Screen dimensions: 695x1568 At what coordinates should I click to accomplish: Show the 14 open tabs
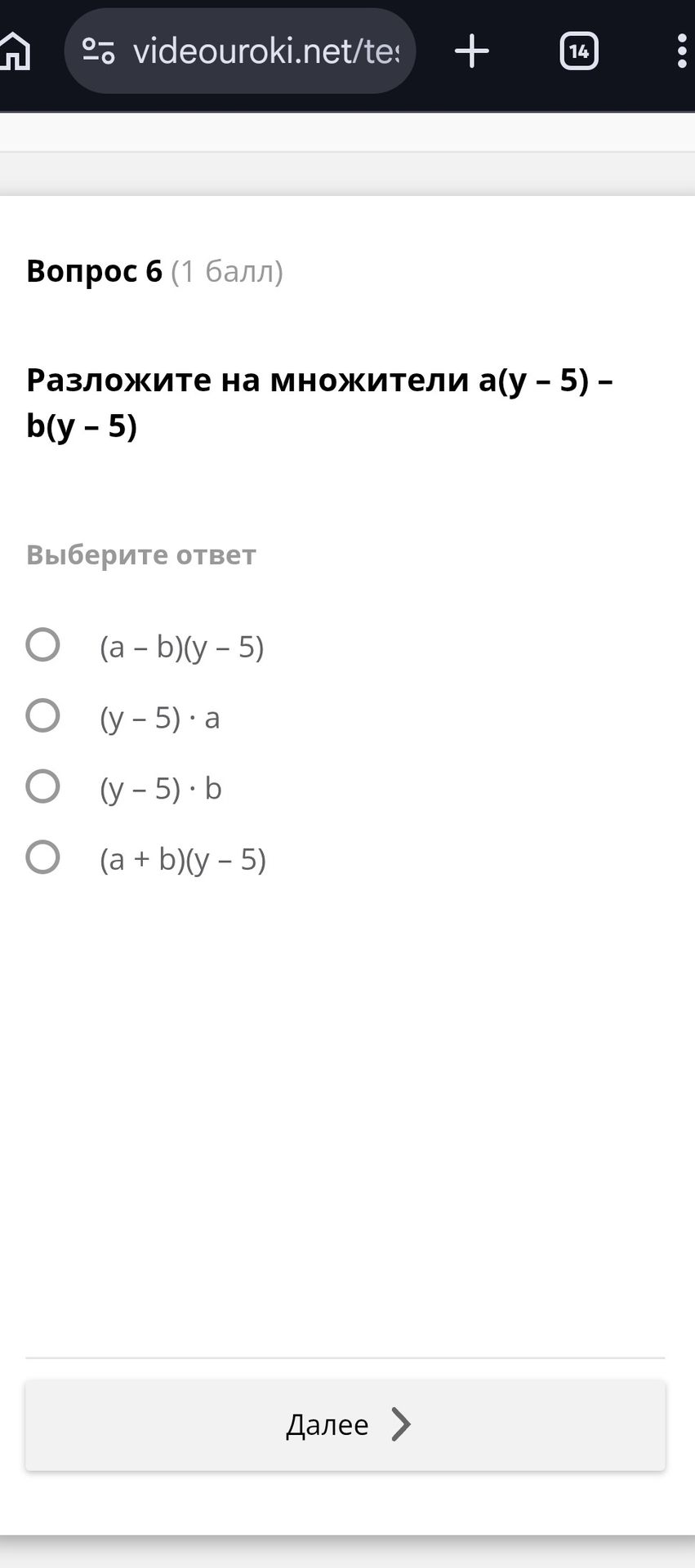[x=579, y=51]
